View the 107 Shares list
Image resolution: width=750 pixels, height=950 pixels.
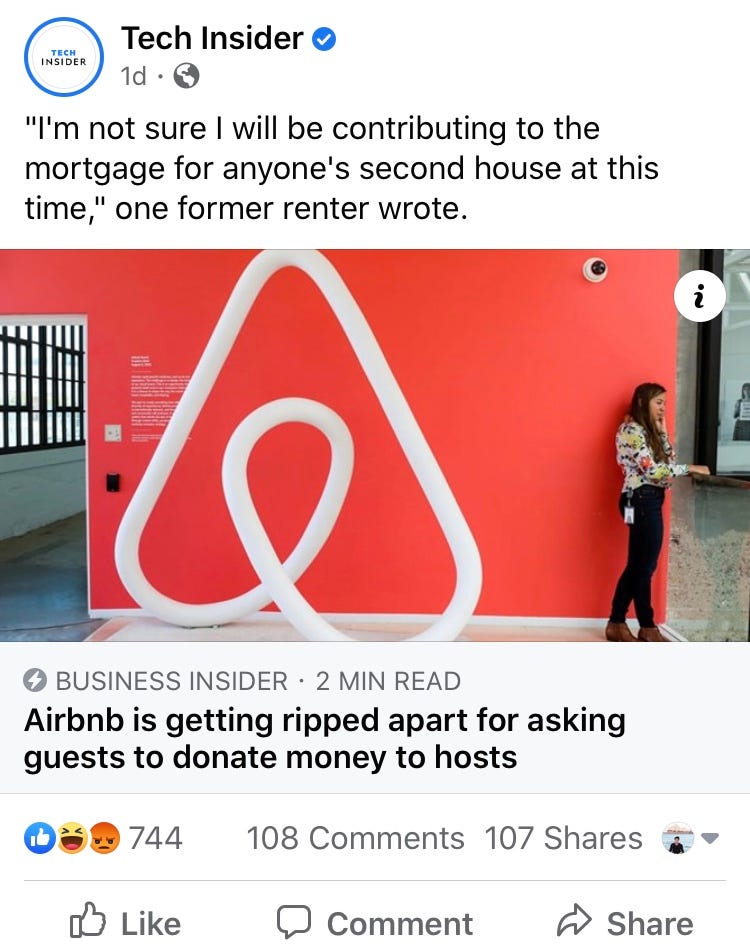click(563, 838)
